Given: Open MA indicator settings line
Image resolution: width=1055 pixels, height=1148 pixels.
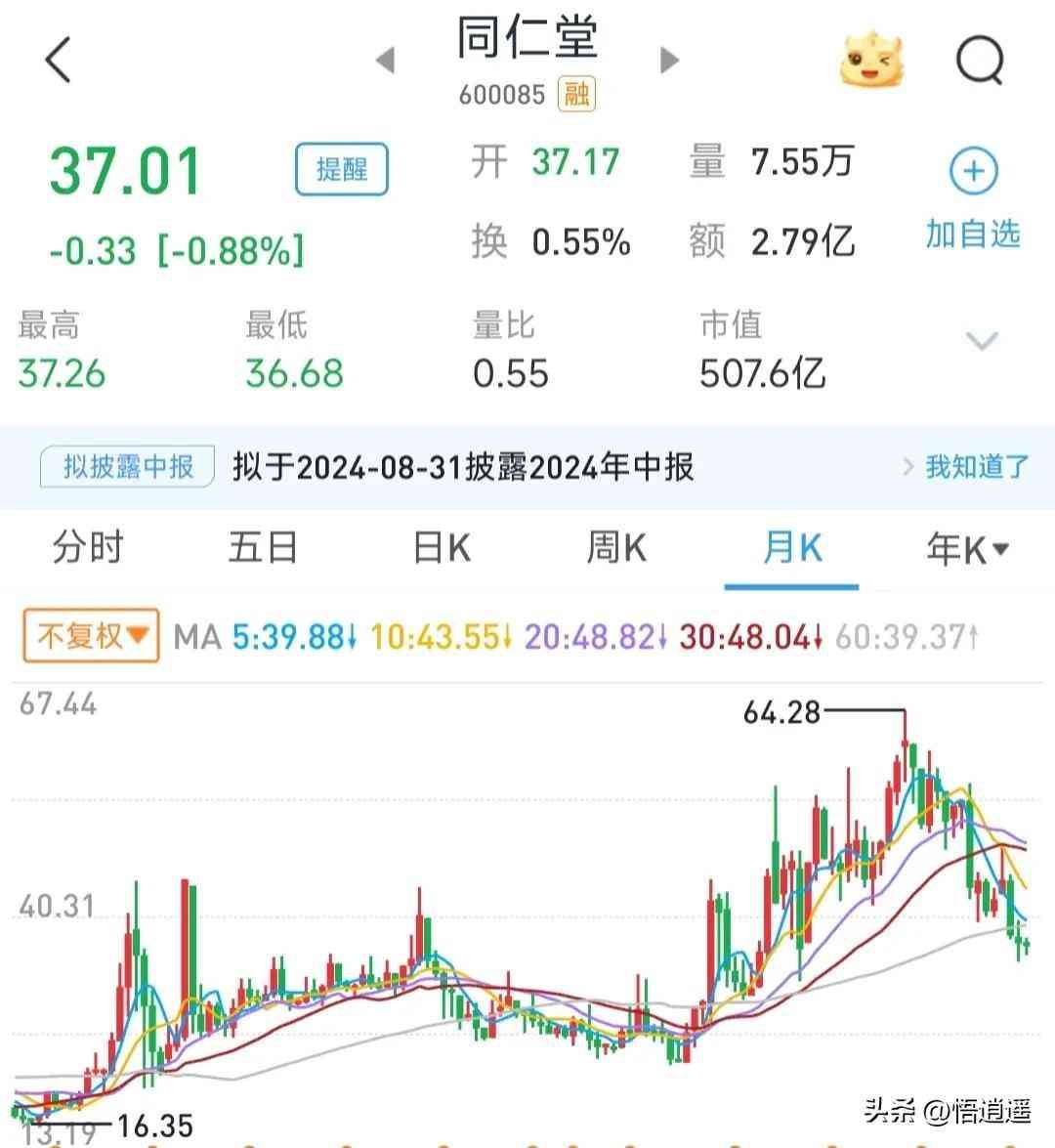Looking at the screenshot, I should 576,638.
